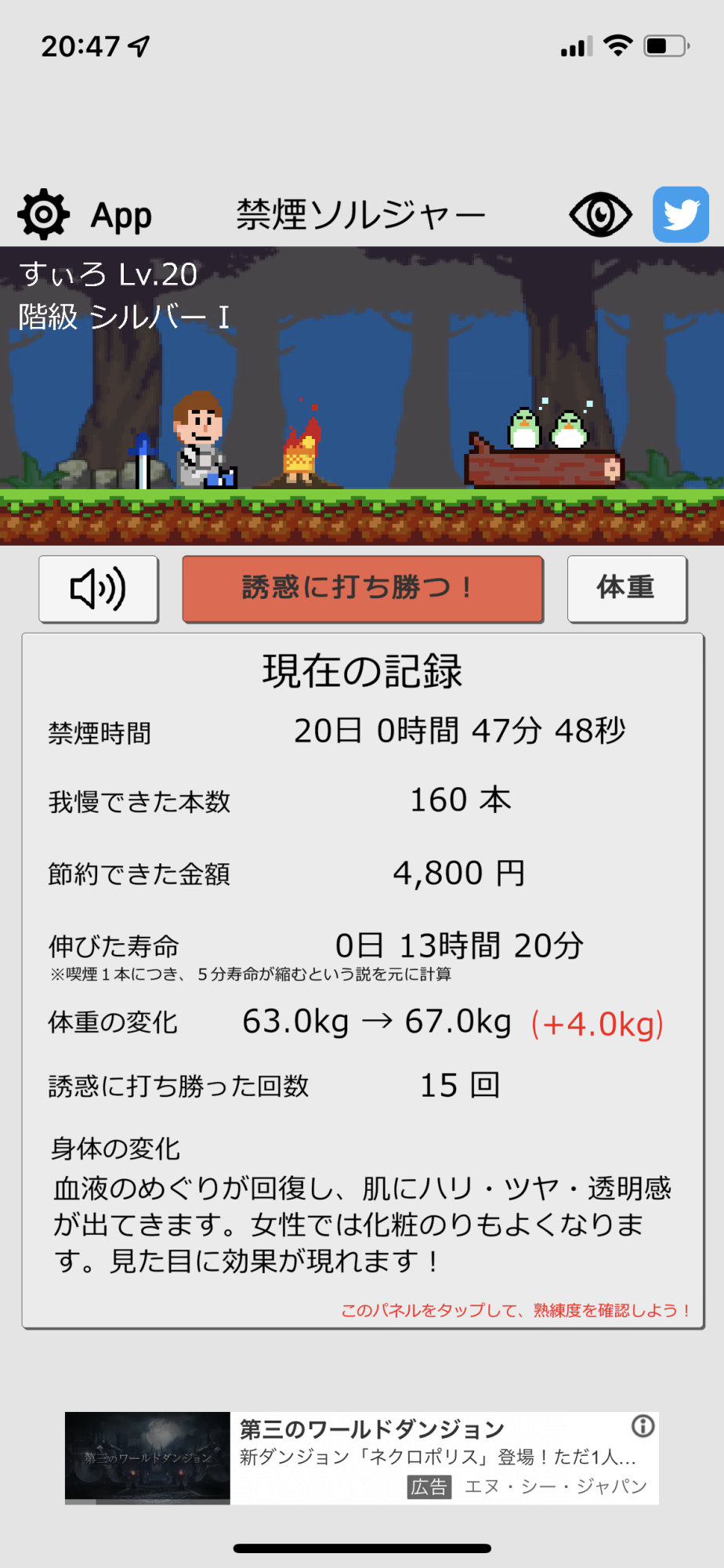Tap the eye visibility icon
The height and width of the screenshot is (1568, 724).
[600, 214]
